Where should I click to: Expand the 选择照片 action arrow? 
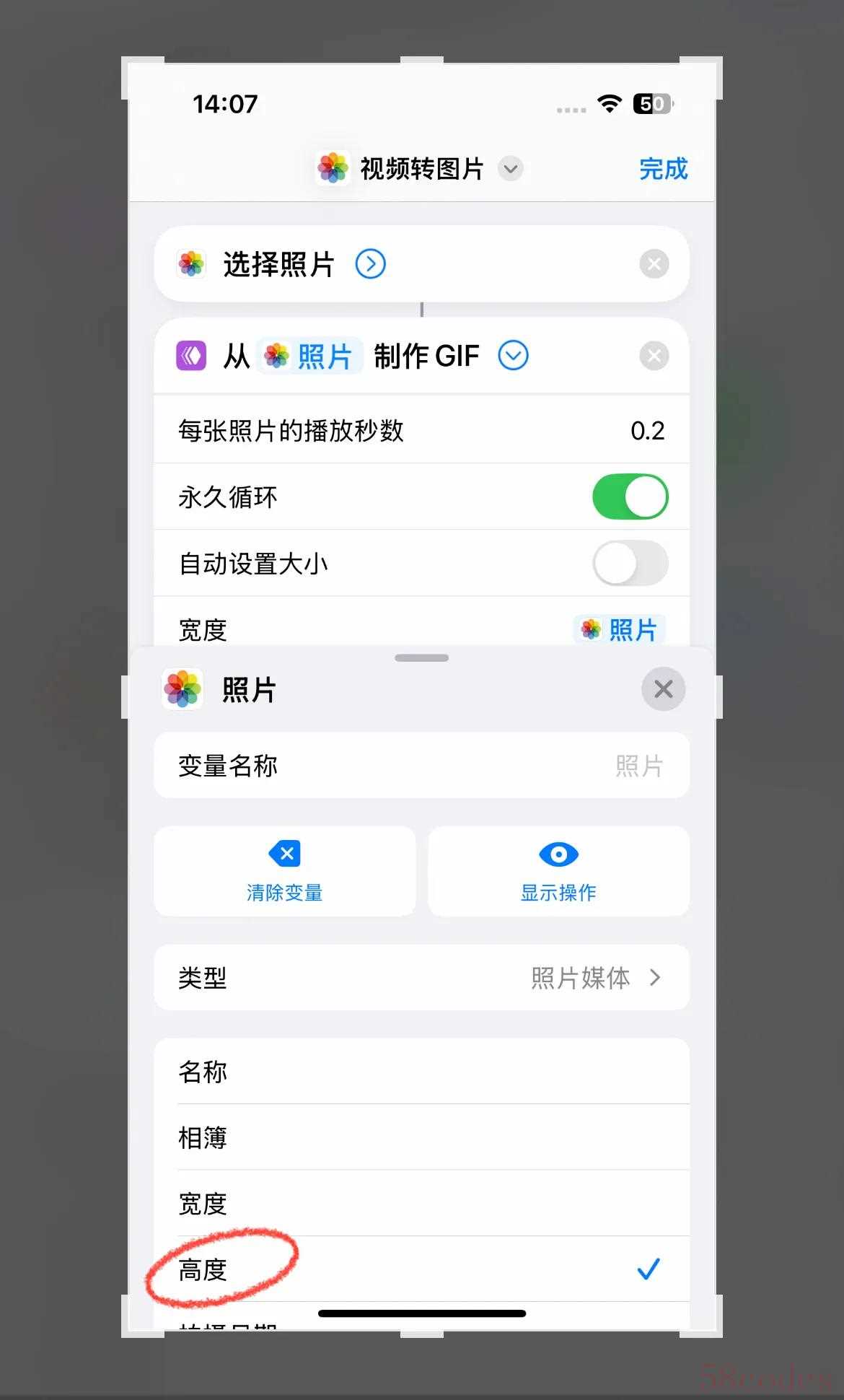click(x=371, y=264)
